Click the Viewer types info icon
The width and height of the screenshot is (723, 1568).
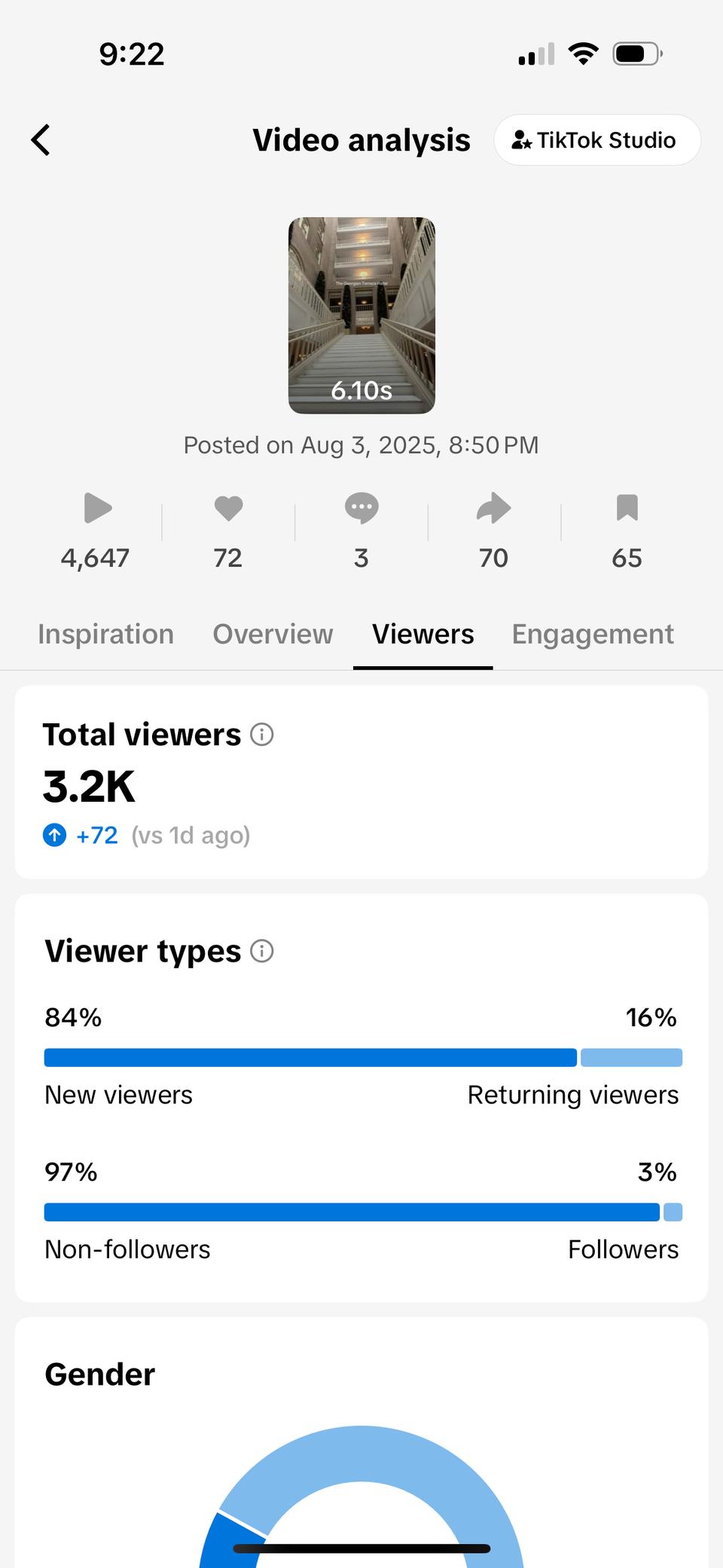click(261, 951)
